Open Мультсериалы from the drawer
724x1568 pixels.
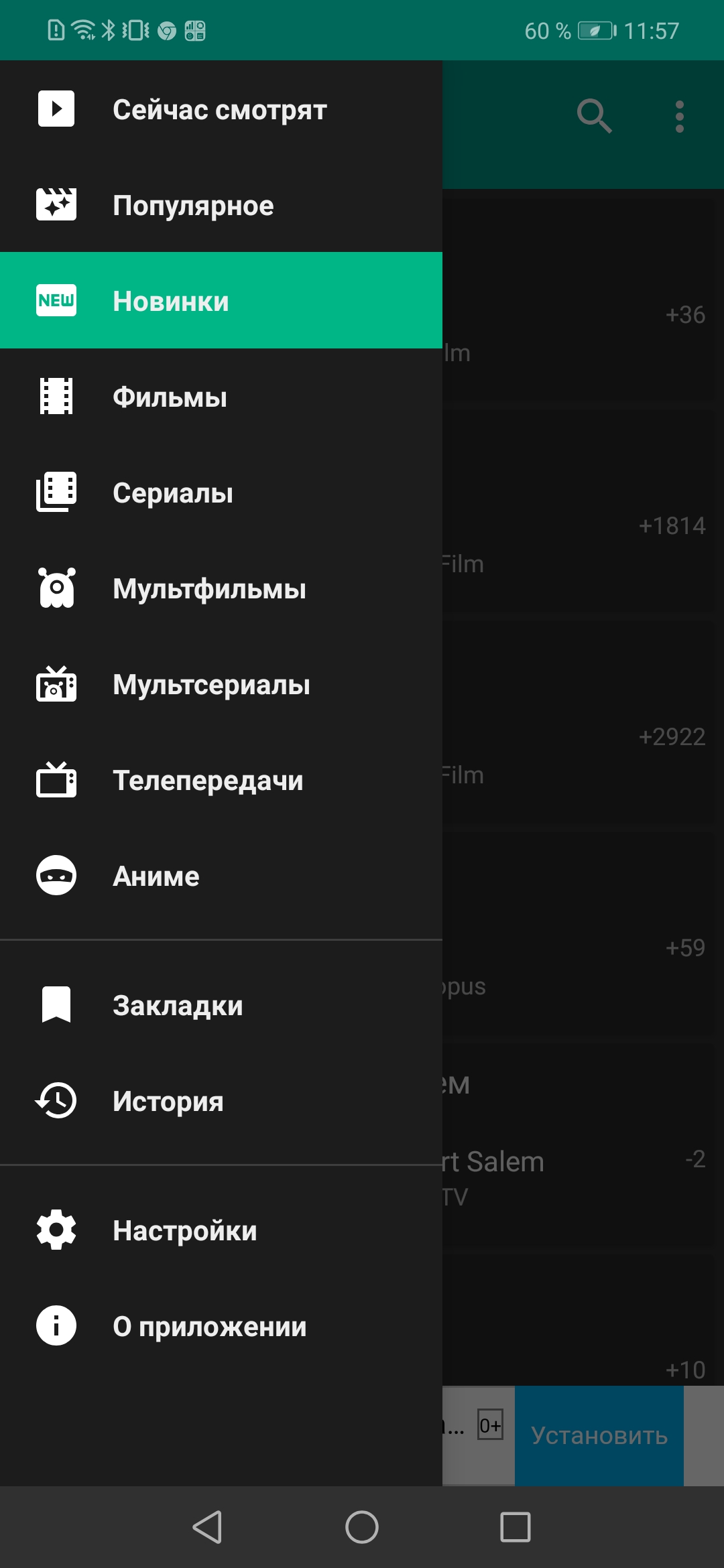(x=221, y=684)
